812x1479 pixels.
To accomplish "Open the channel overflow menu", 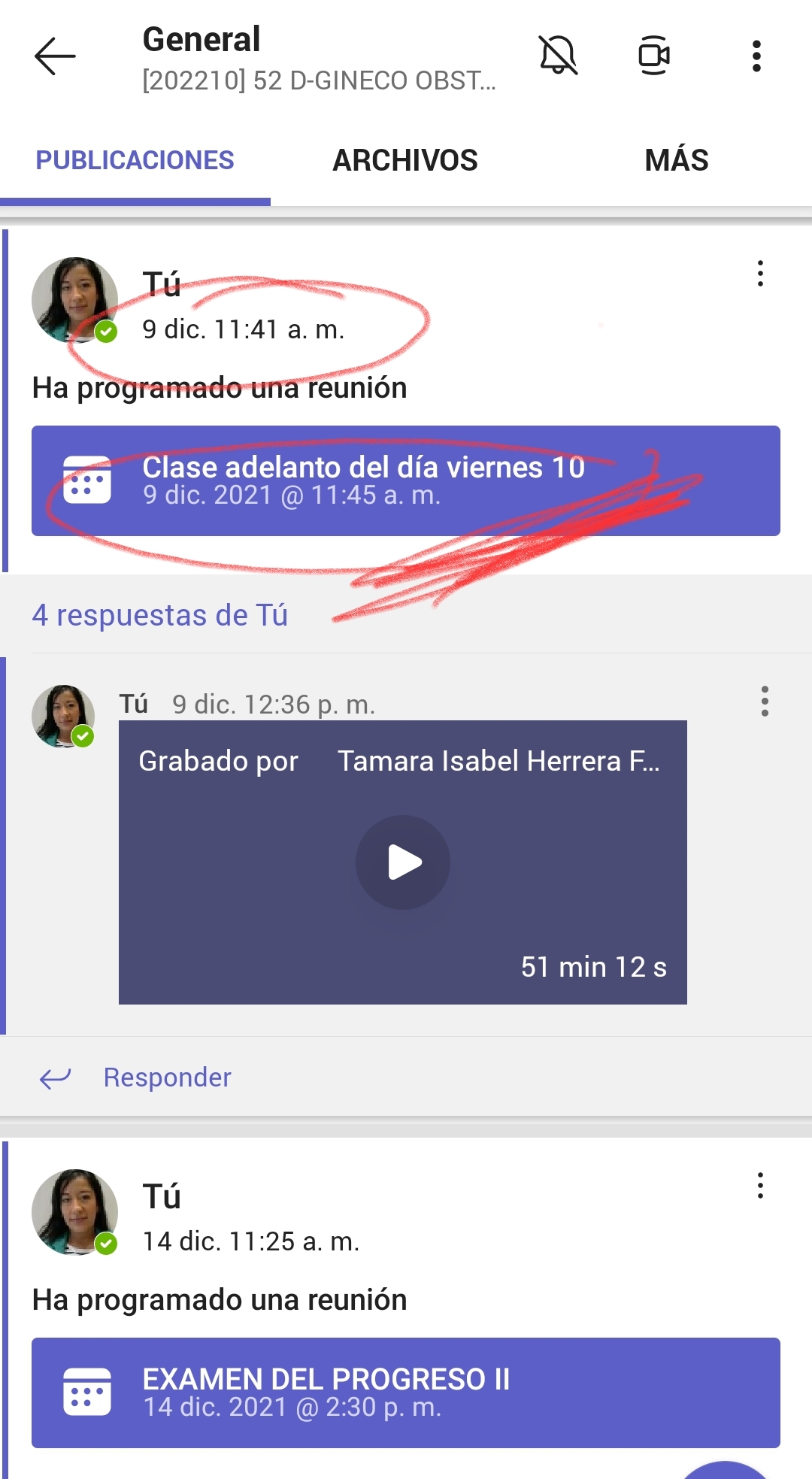I will pos(756,56).
